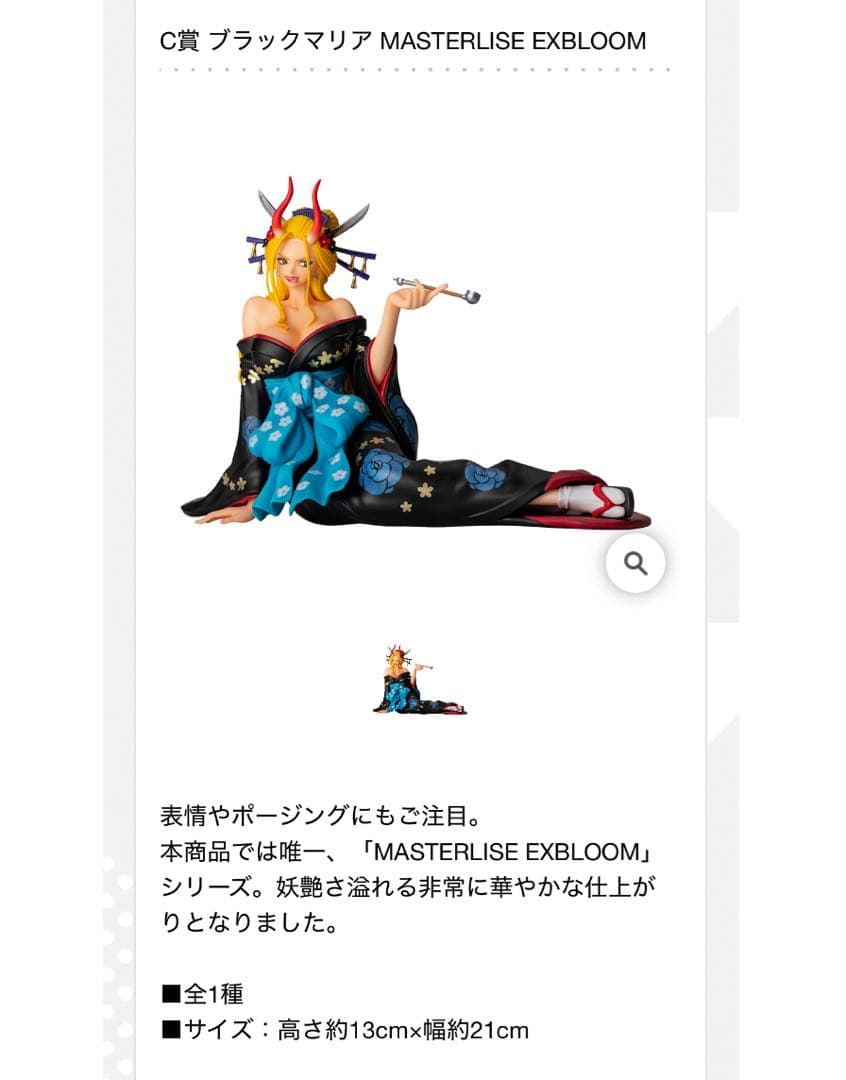
Task: Open the main Black Maria figure image
Action: 416,352
